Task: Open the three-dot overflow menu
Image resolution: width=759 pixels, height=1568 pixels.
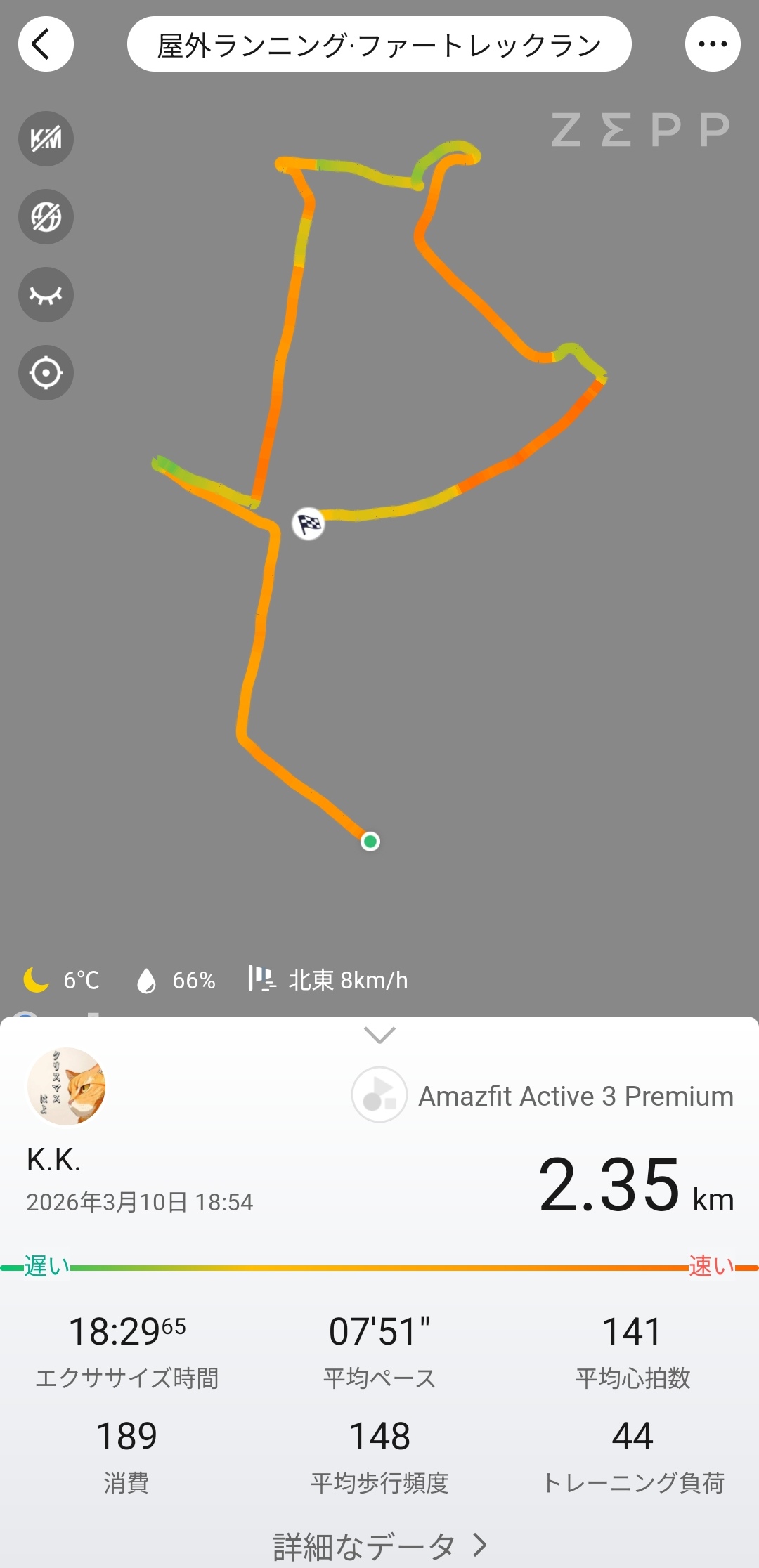Action: pyautogui.click(x=713, y=44)
